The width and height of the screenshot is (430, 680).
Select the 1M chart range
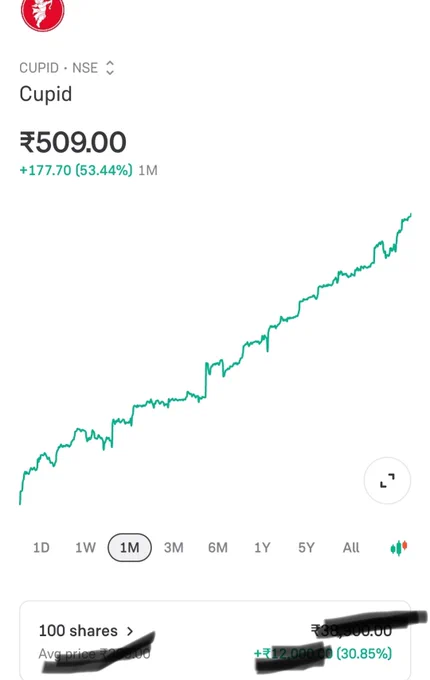[130, 547]
